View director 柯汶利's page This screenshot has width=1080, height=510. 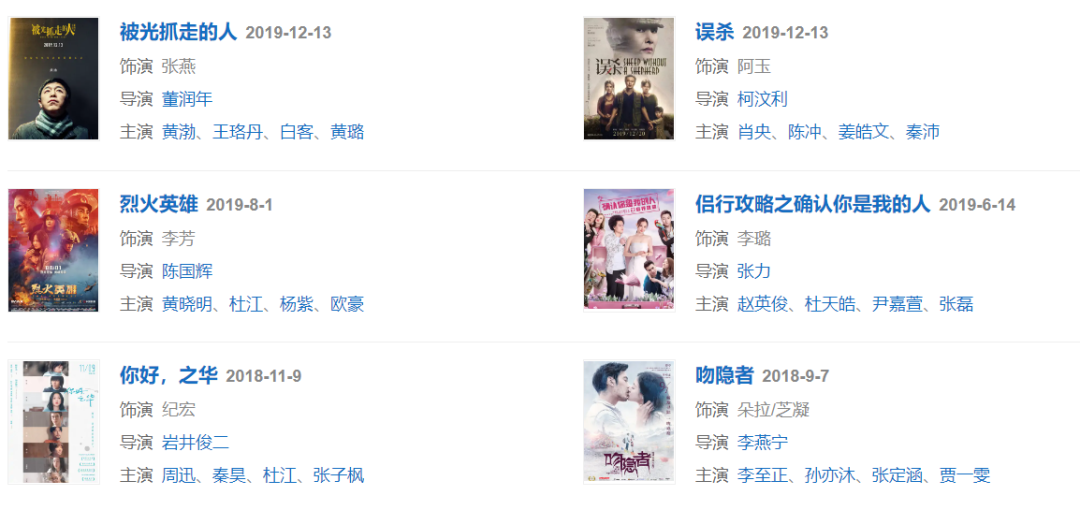[762, 99]
